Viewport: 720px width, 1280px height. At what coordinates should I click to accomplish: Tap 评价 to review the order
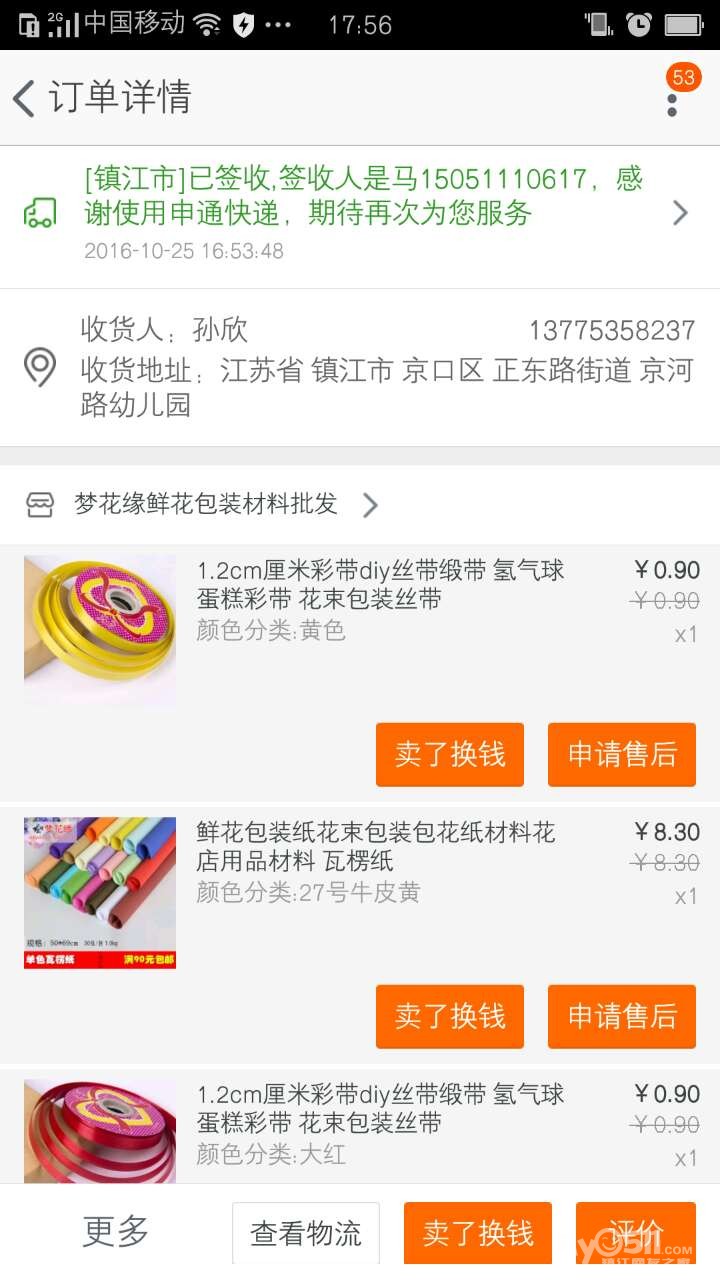[x=635, y=1233]
